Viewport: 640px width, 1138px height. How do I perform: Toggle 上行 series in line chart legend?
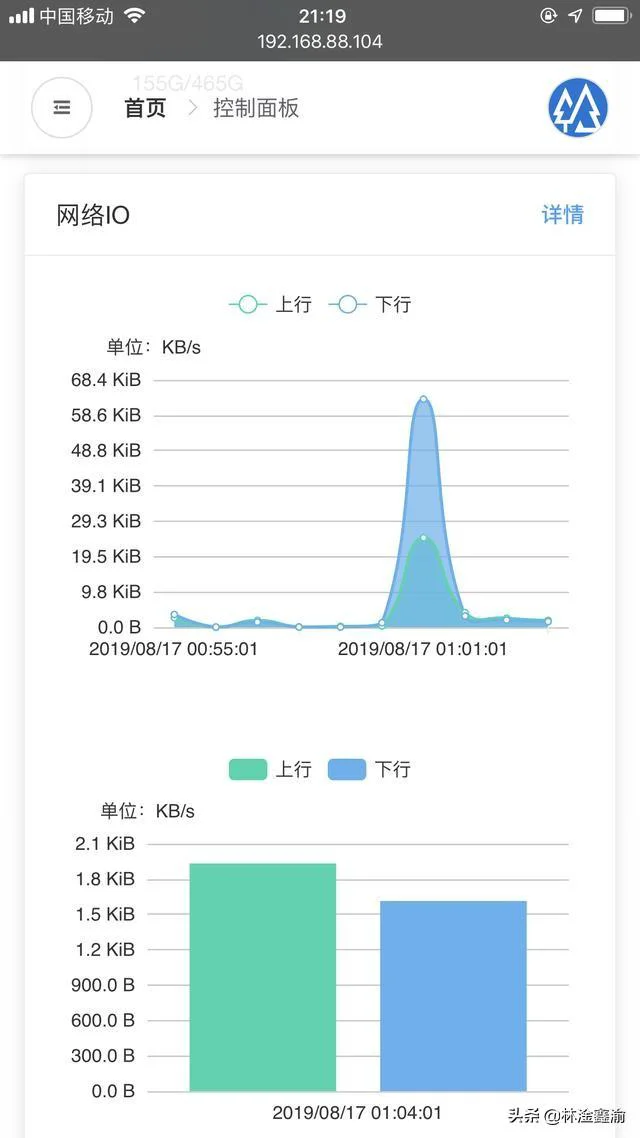coord(270,304)
